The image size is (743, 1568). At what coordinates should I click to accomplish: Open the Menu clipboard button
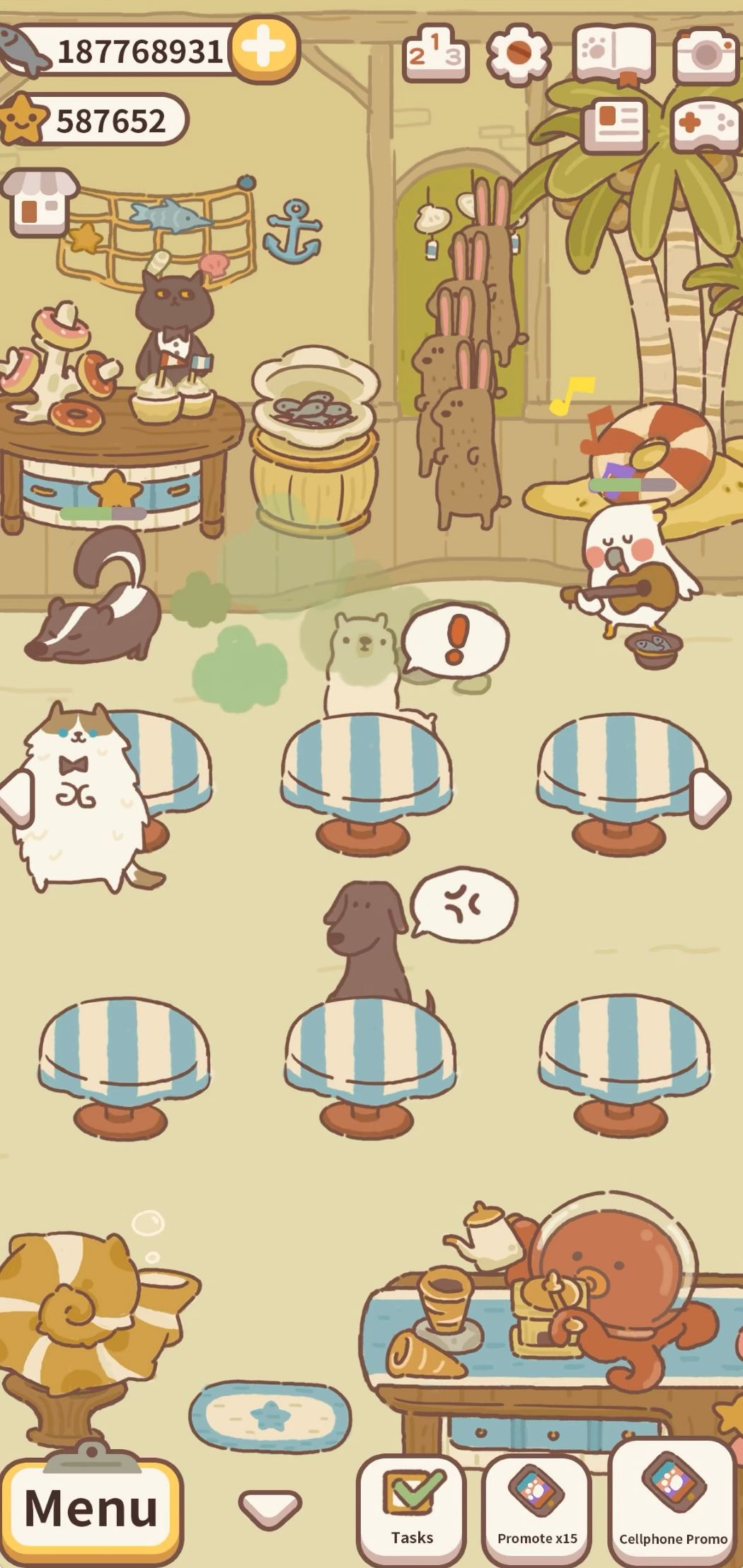click(x=90, y=1508)
